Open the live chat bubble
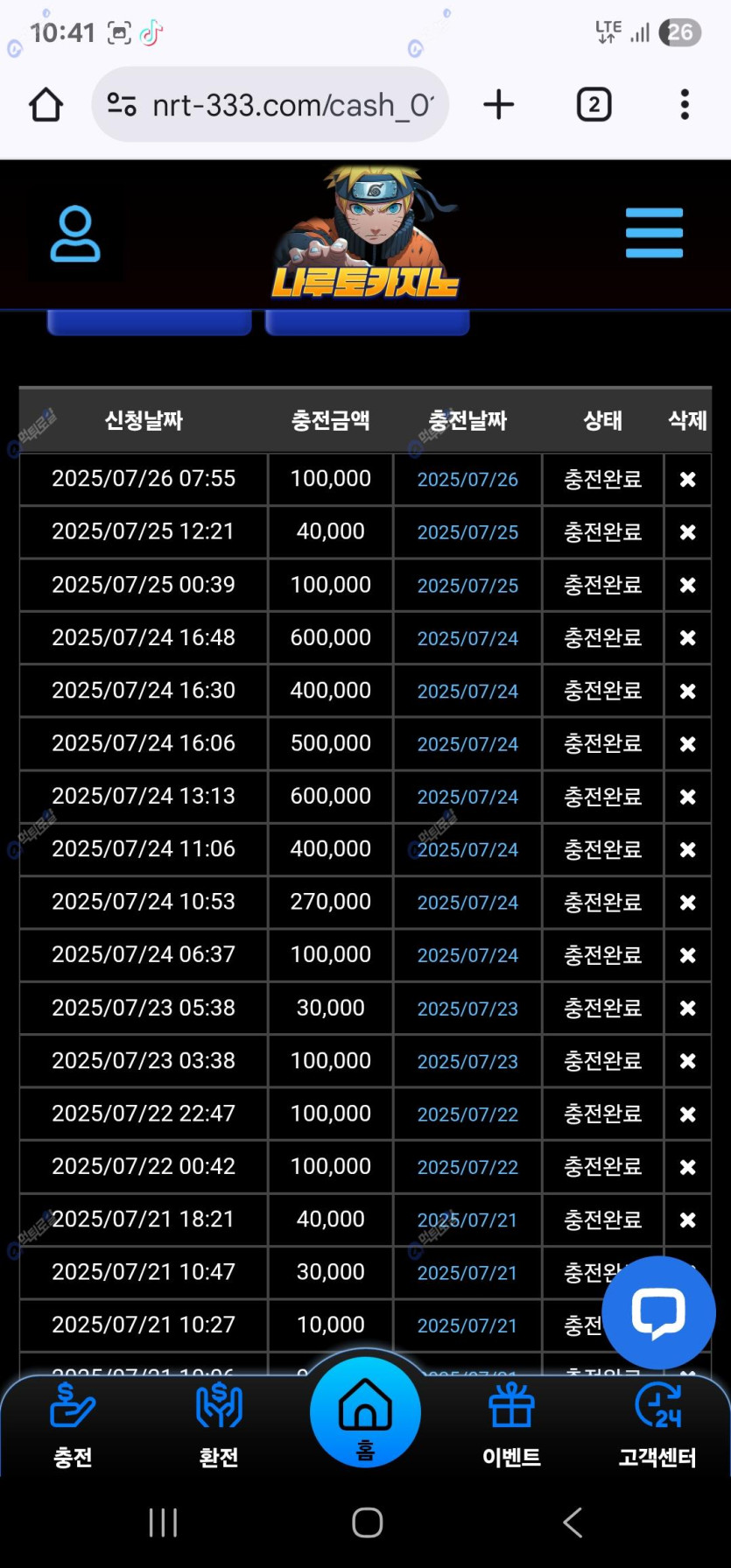This screenshot has height=1568, width=731. click(x=658, y=1312)
